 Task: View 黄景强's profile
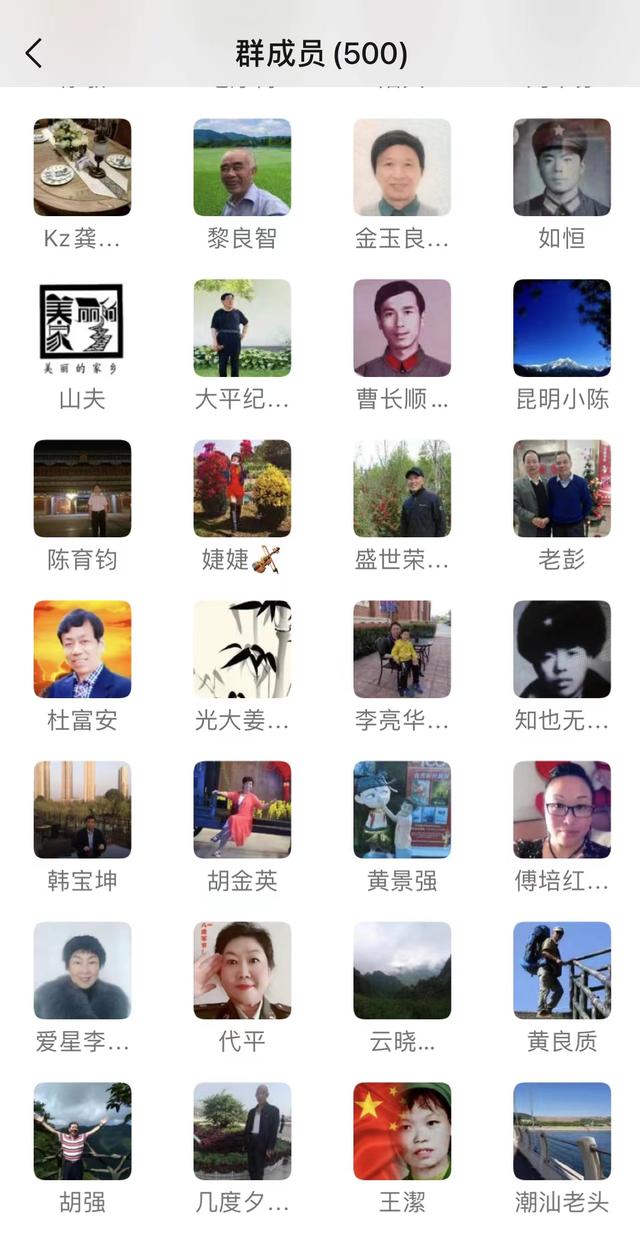tap(402, 810)
